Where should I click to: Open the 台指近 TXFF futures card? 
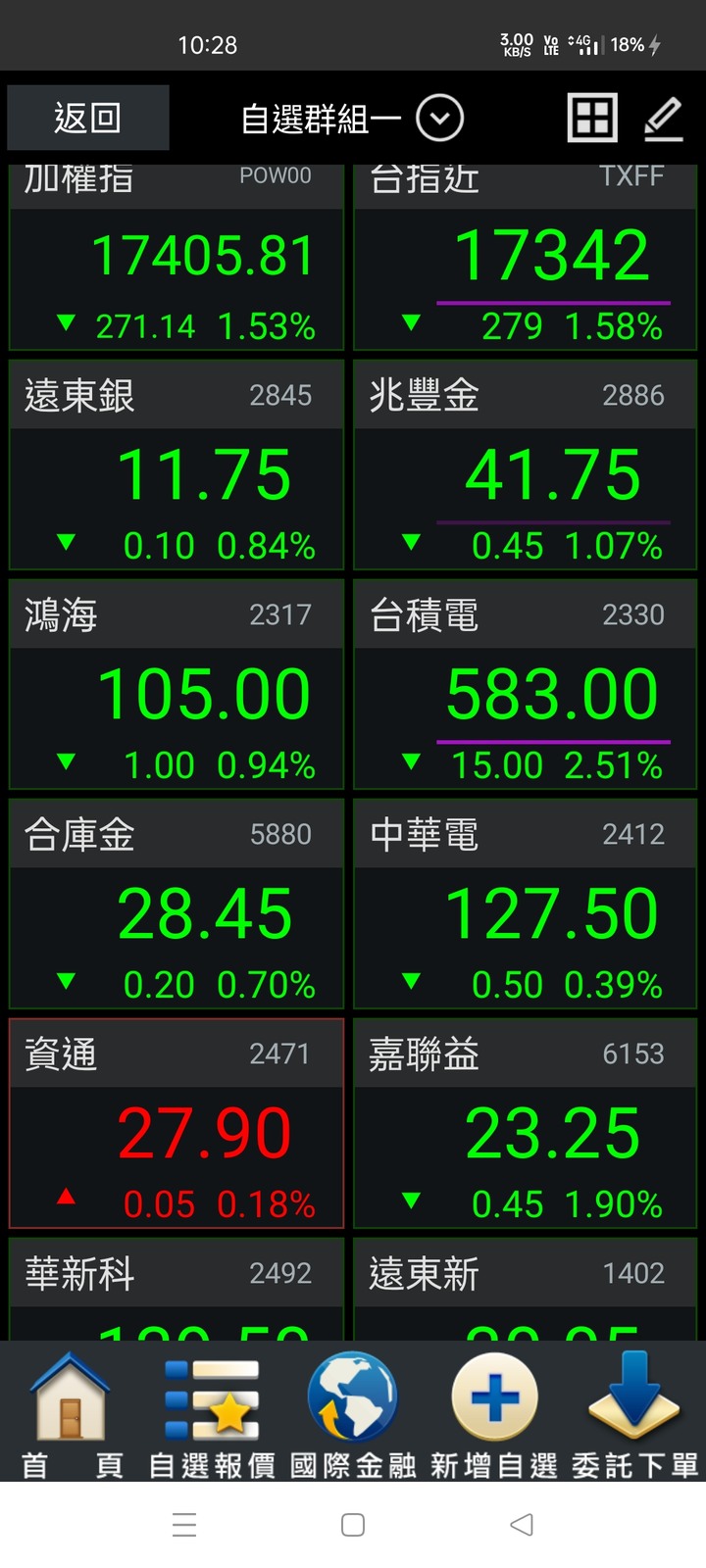(x=525, y=260)
